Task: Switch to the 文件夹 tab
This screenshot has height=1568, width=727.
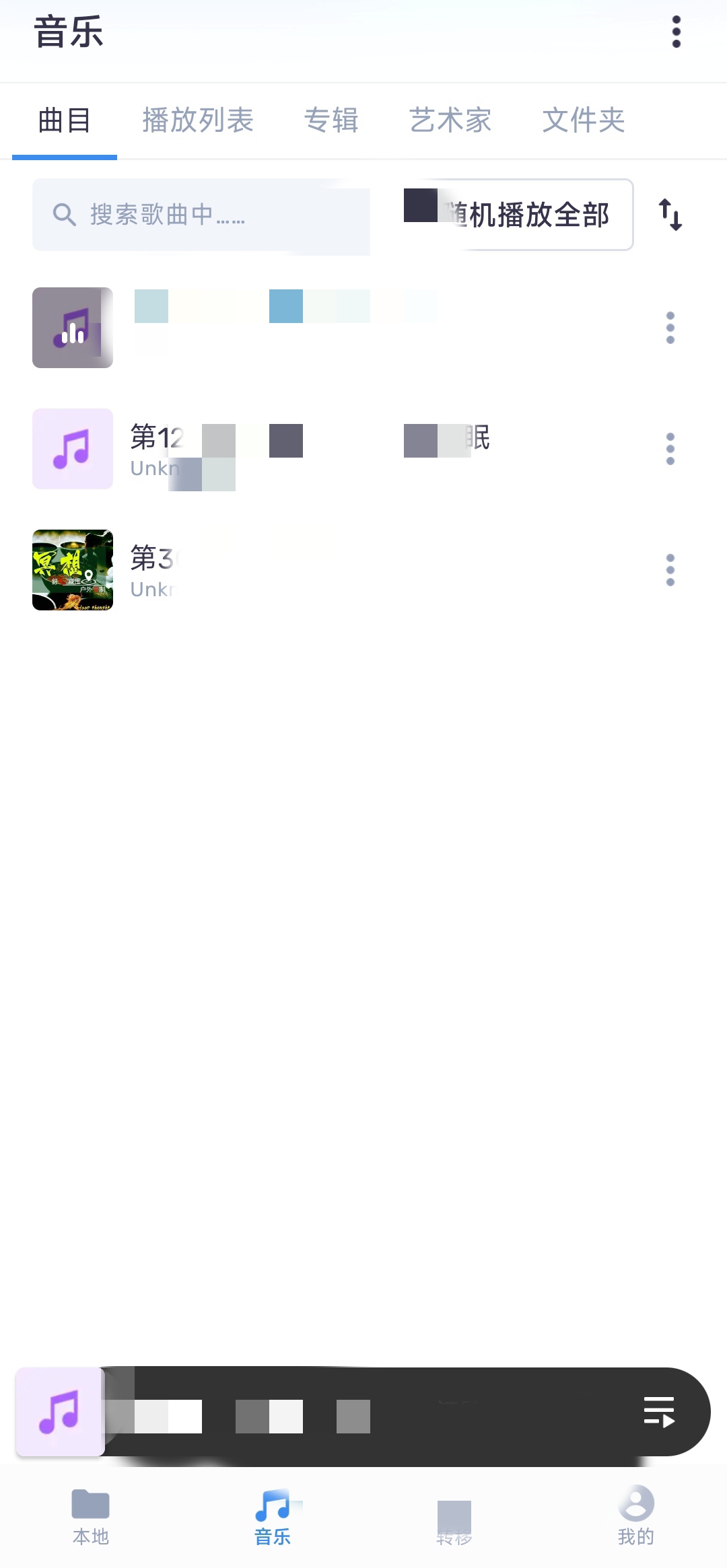Action: point(584,121)
